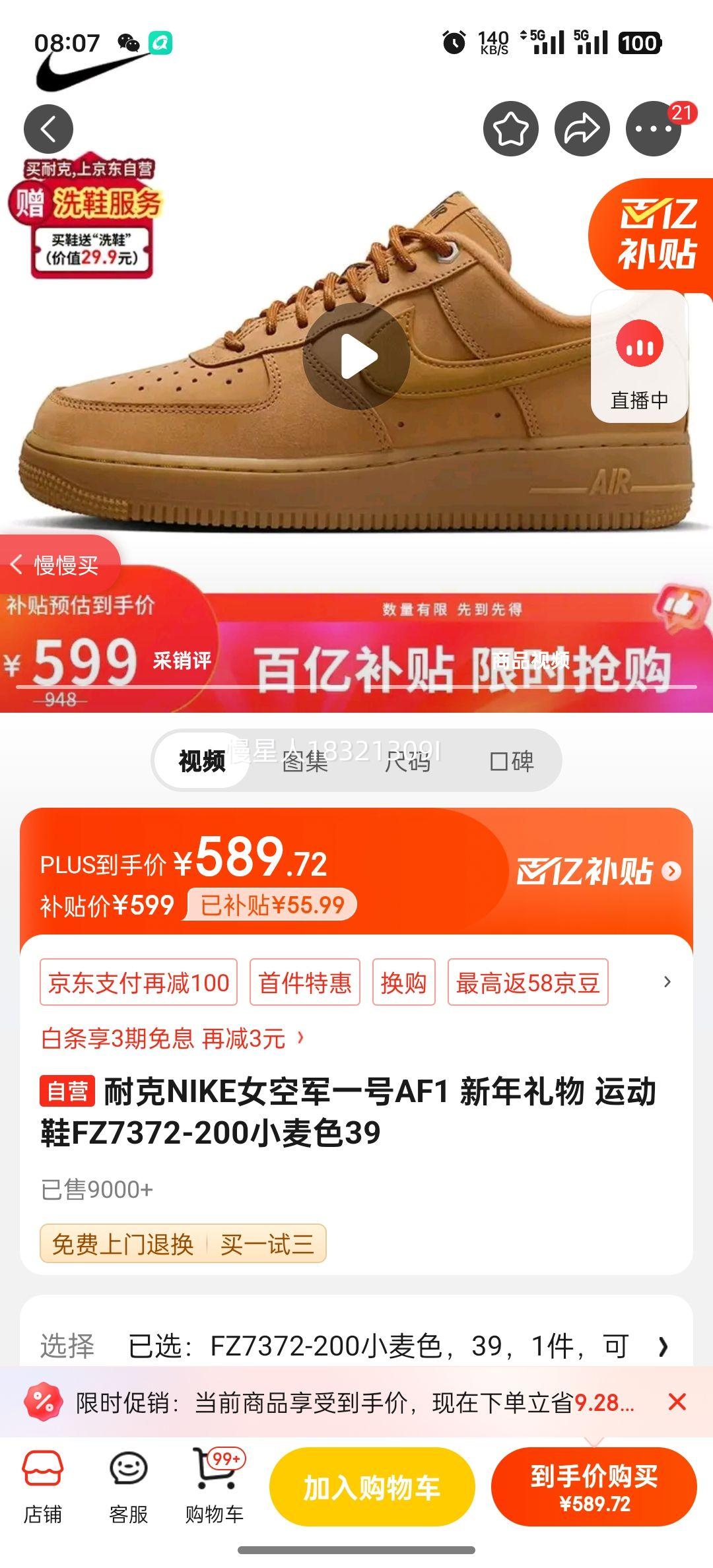
Task: Open 白条享3期免息 details
Action: [x=165, y=1039]
